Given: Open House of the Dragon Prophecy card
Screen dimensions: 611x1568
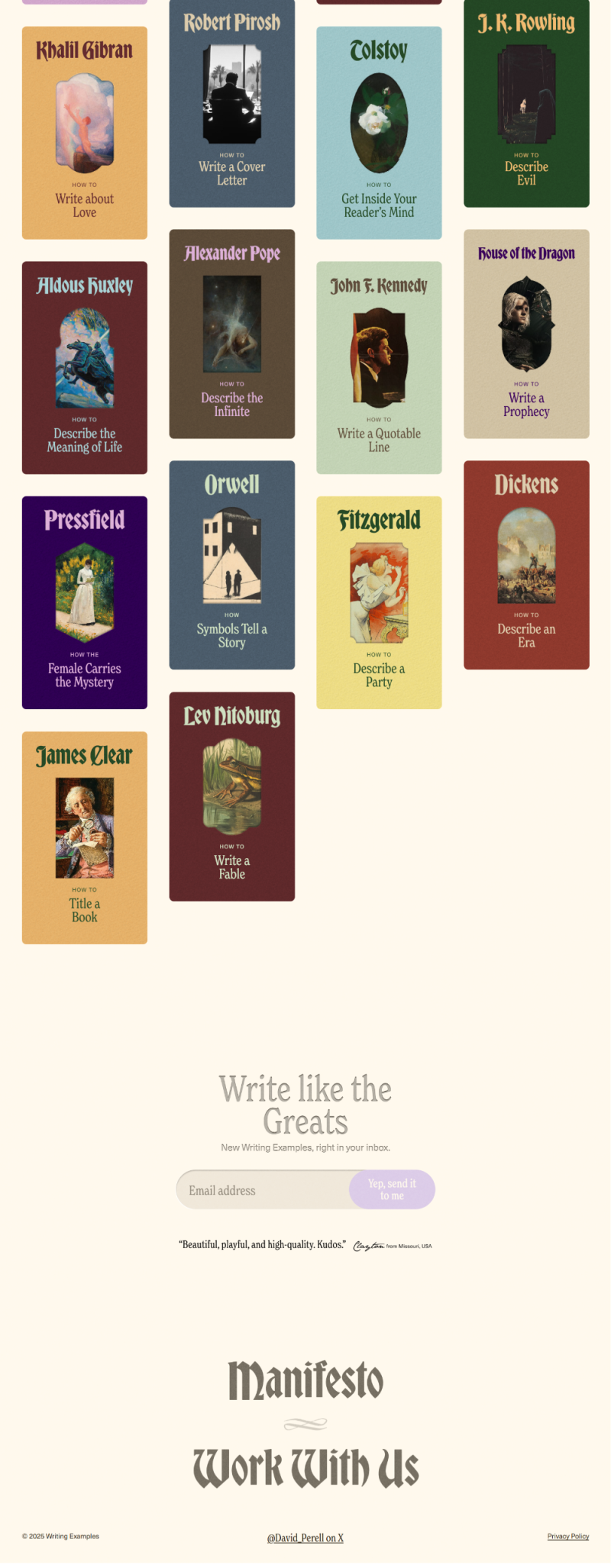Looking at the screenshot, I should point(526,334).
